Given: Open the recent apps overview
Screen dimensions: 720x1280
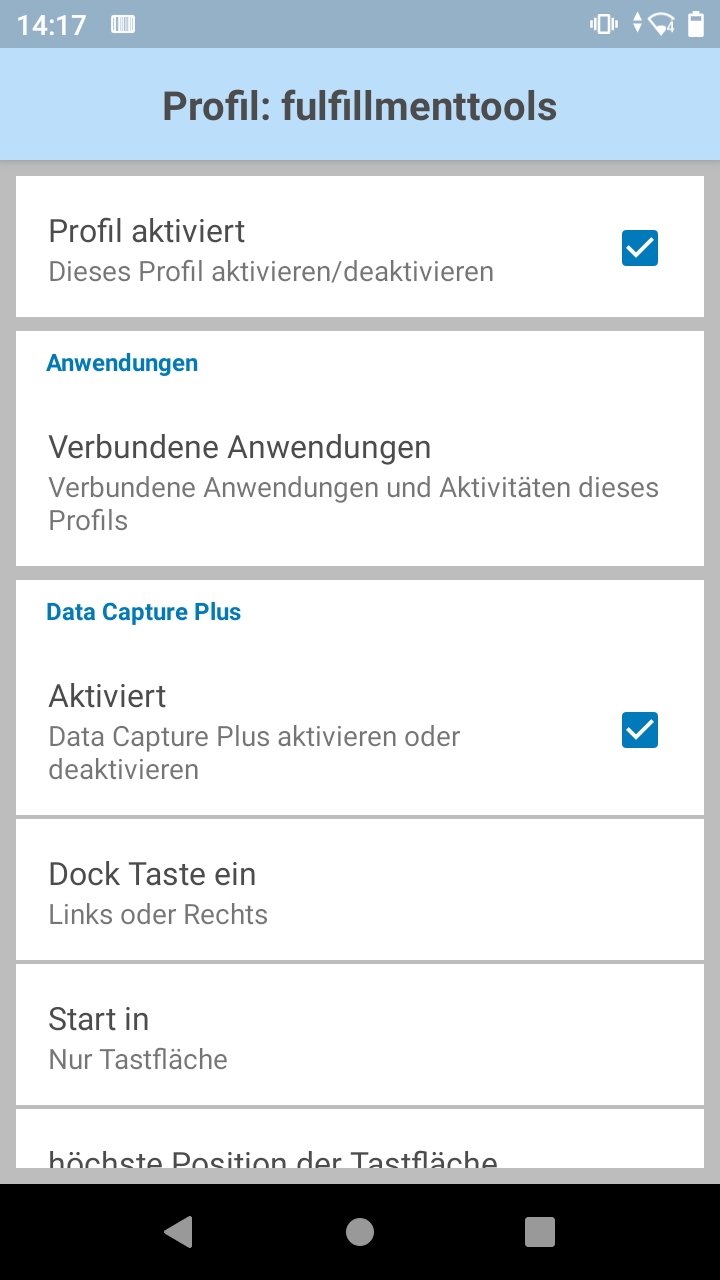Looking at the screenshot, I should [540, 1232].
